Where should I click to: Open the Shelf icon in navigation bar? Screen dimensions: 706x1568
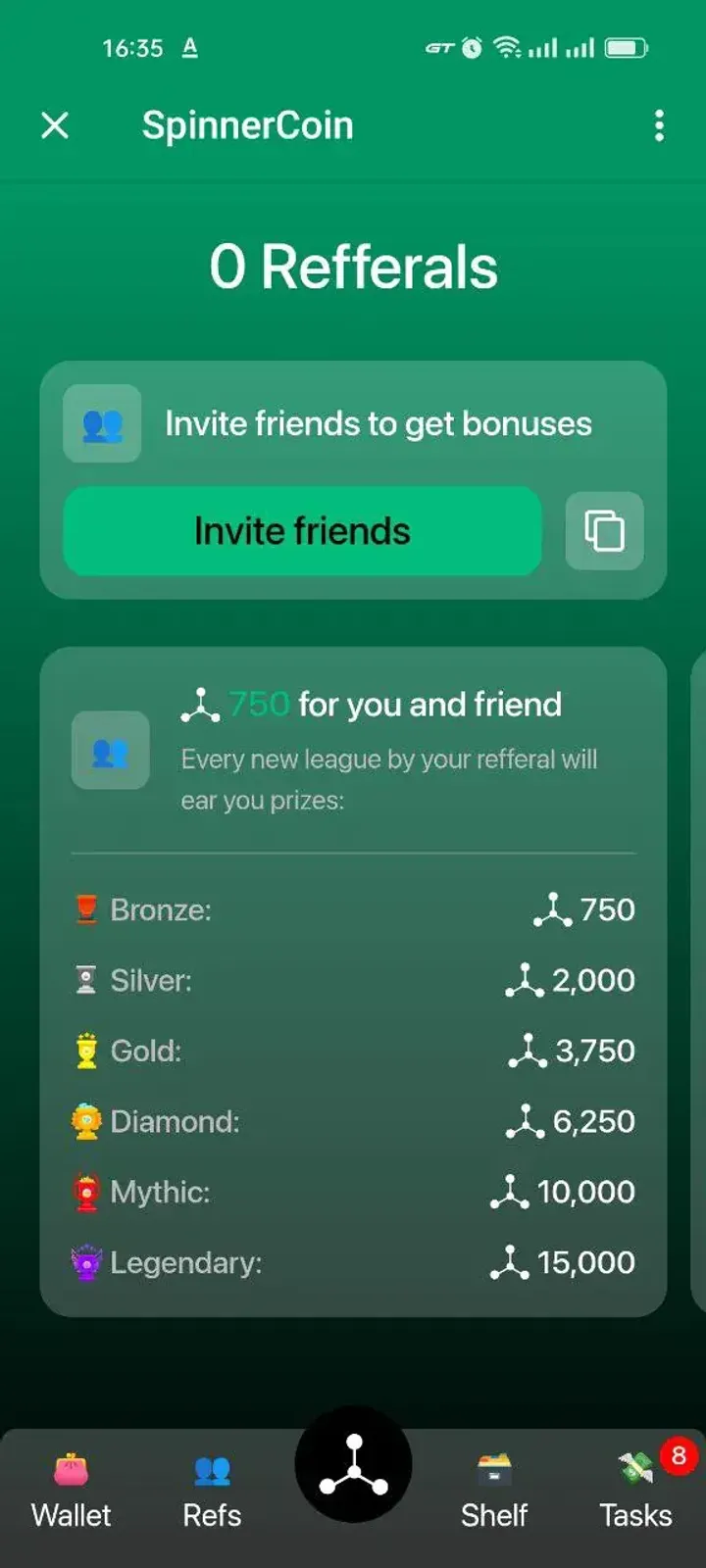pos(494,1467)
